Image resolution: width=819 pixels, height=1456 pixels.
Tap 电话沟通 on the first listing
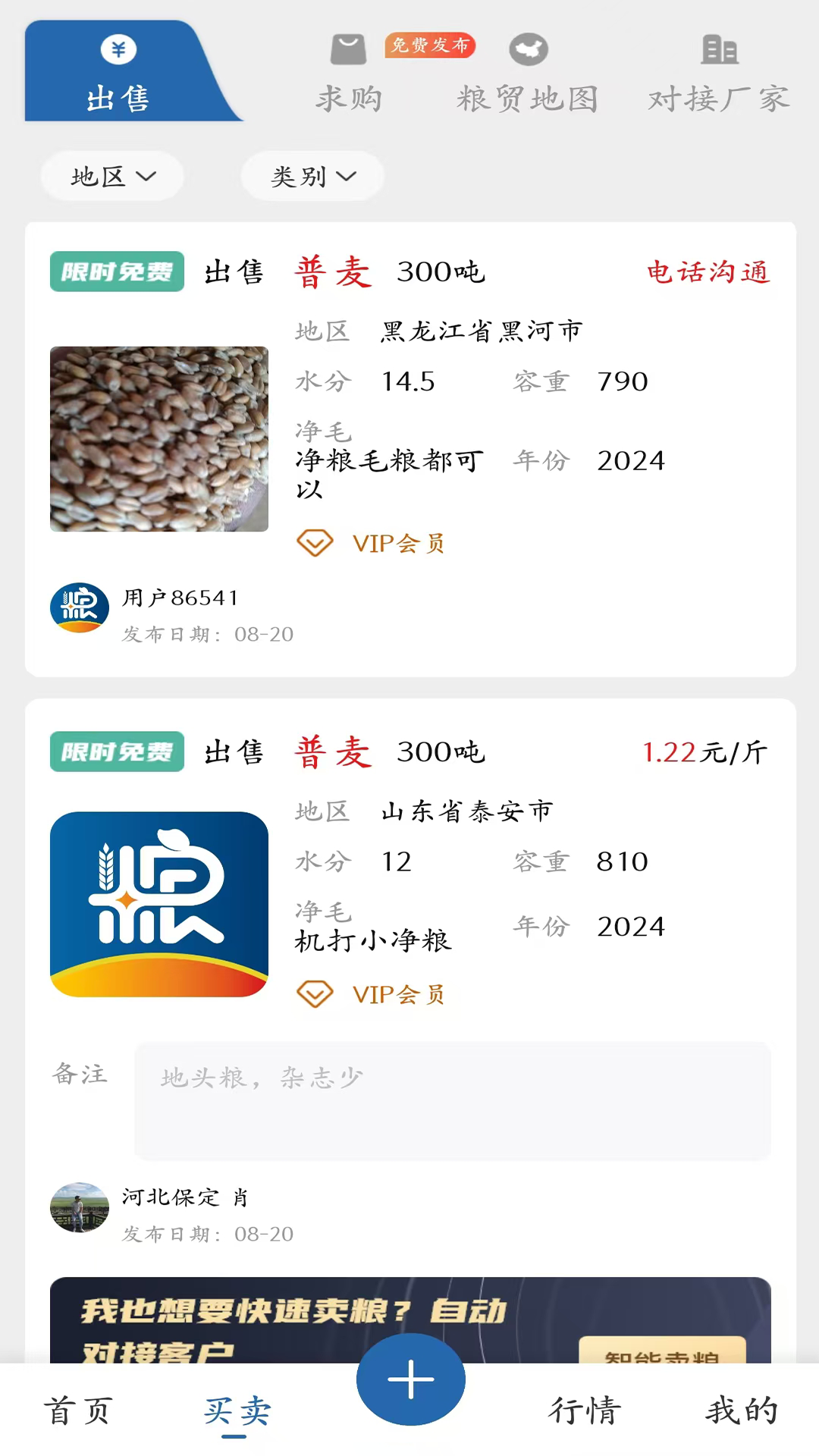point(708,271)
